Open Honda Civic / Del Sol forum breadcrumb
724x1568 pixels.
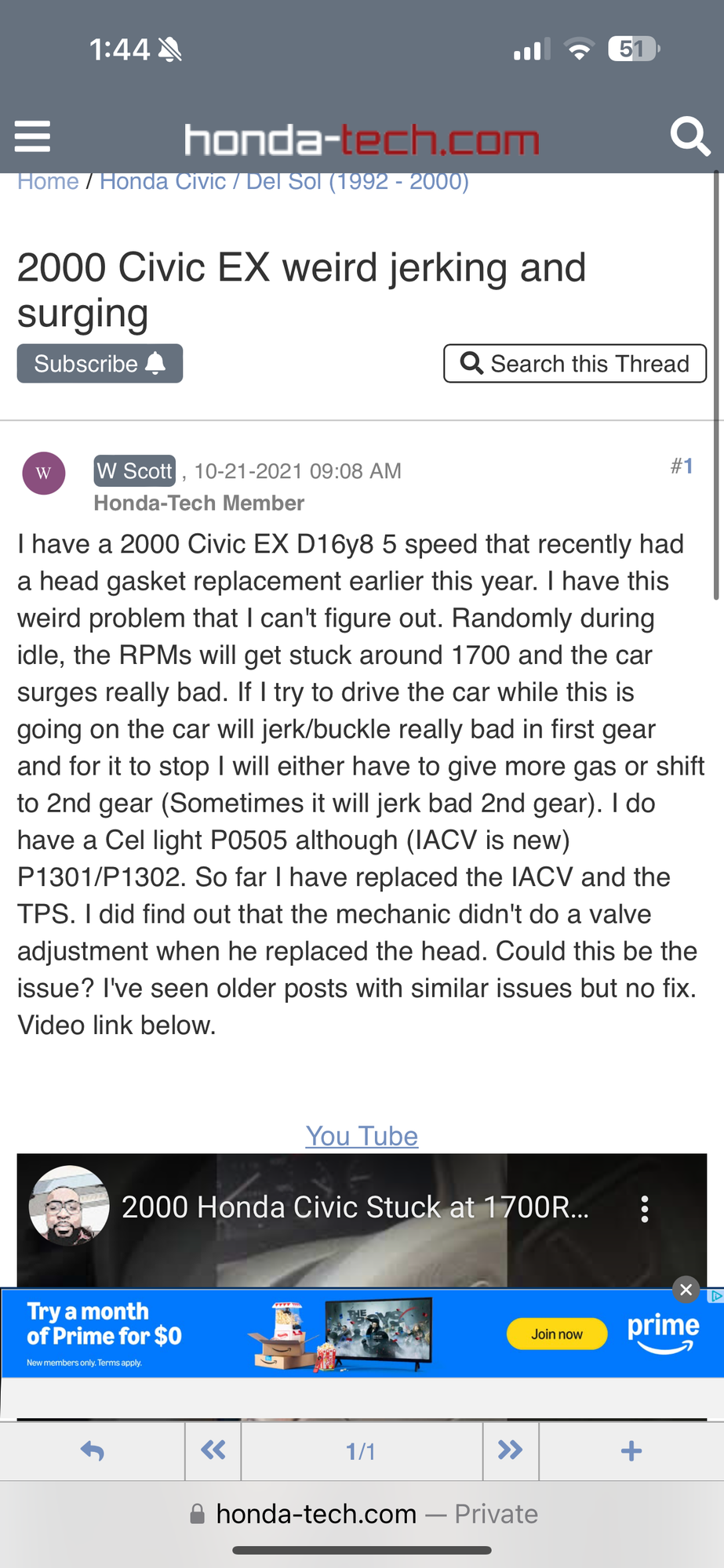point(284,182)
